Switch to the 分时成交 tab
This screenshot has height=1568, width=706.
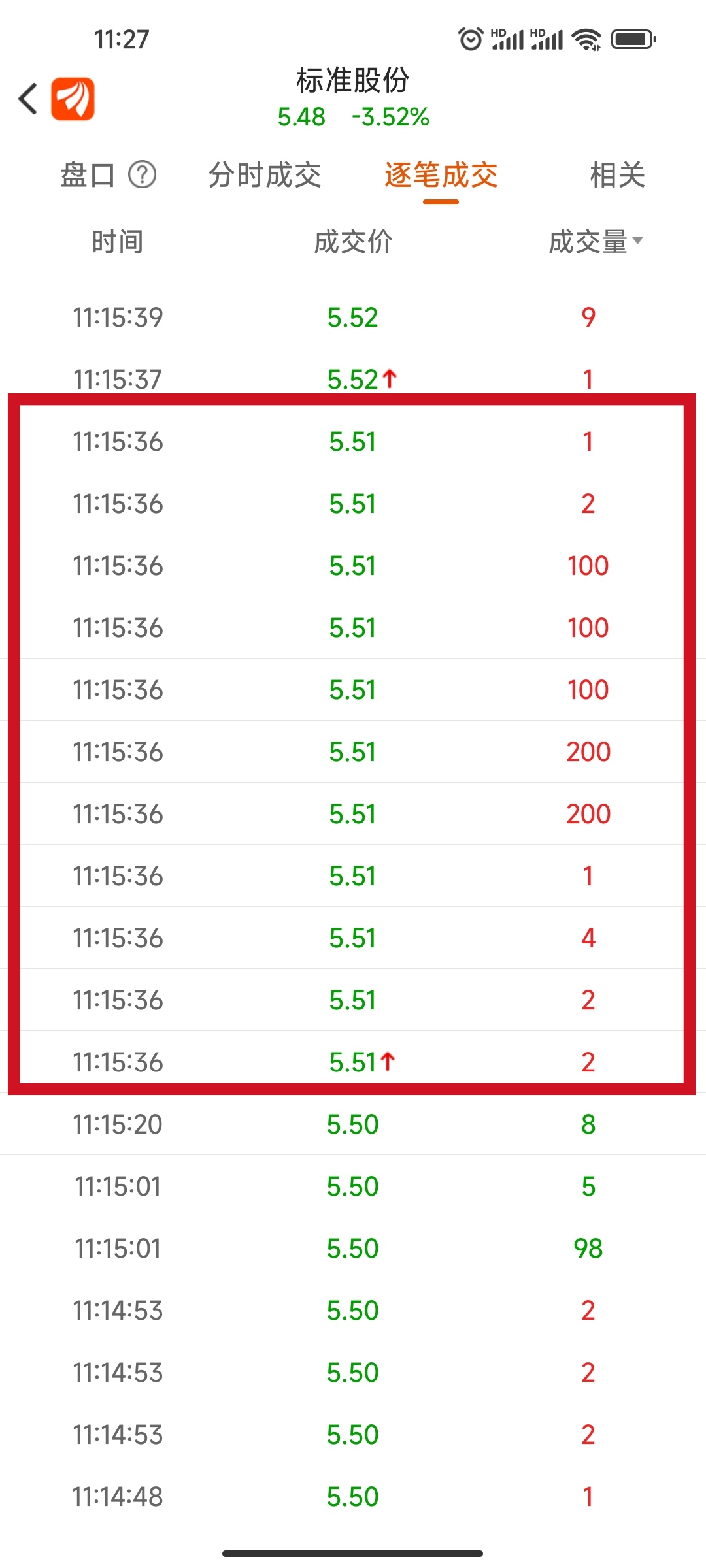tap(265, 175)
